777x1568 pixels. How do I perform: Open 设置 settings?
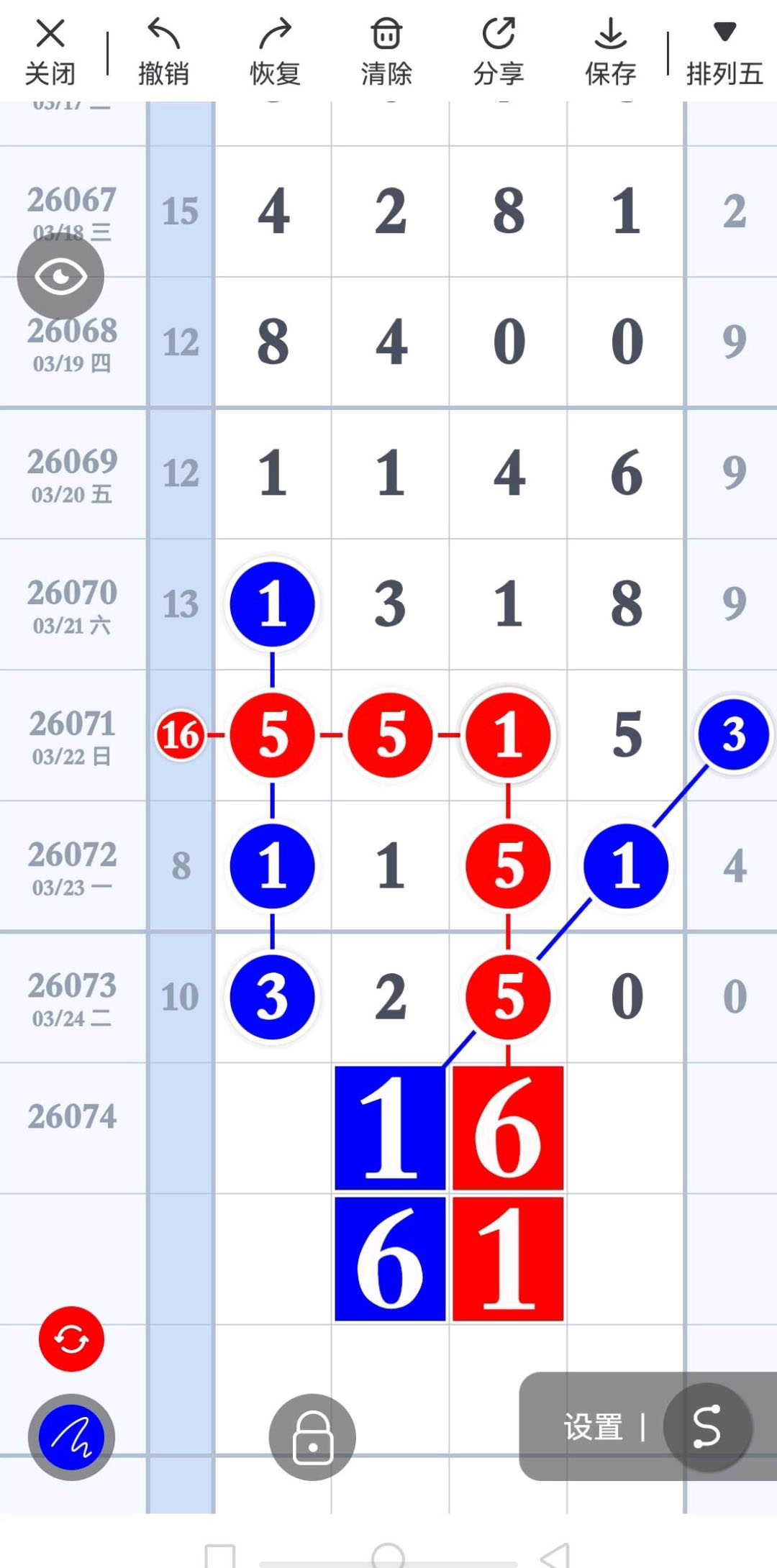click(x=593, y=1427)
